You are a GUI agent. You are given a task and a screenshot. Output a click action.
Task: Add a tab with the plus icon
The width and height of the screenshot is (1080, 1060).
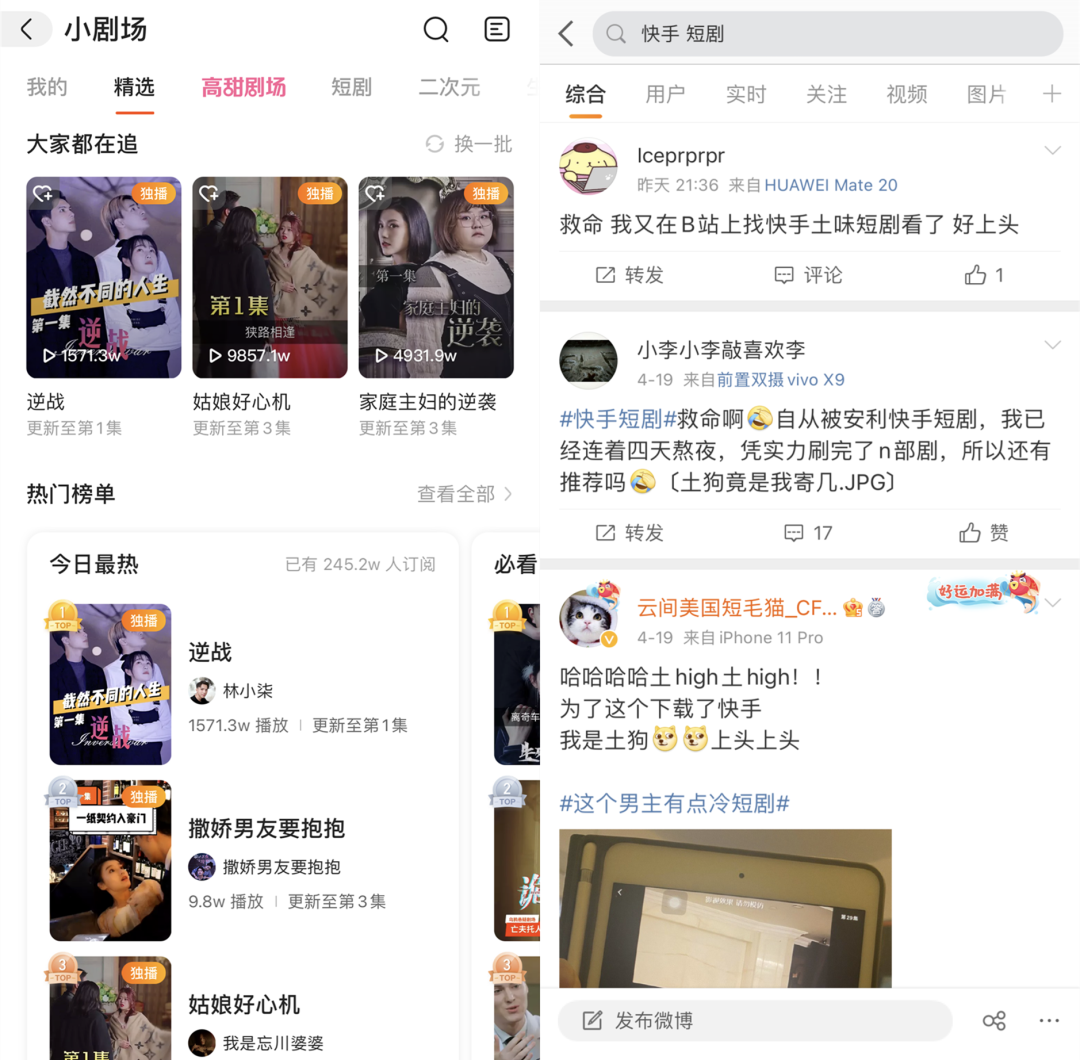[x=1051, y=95]
